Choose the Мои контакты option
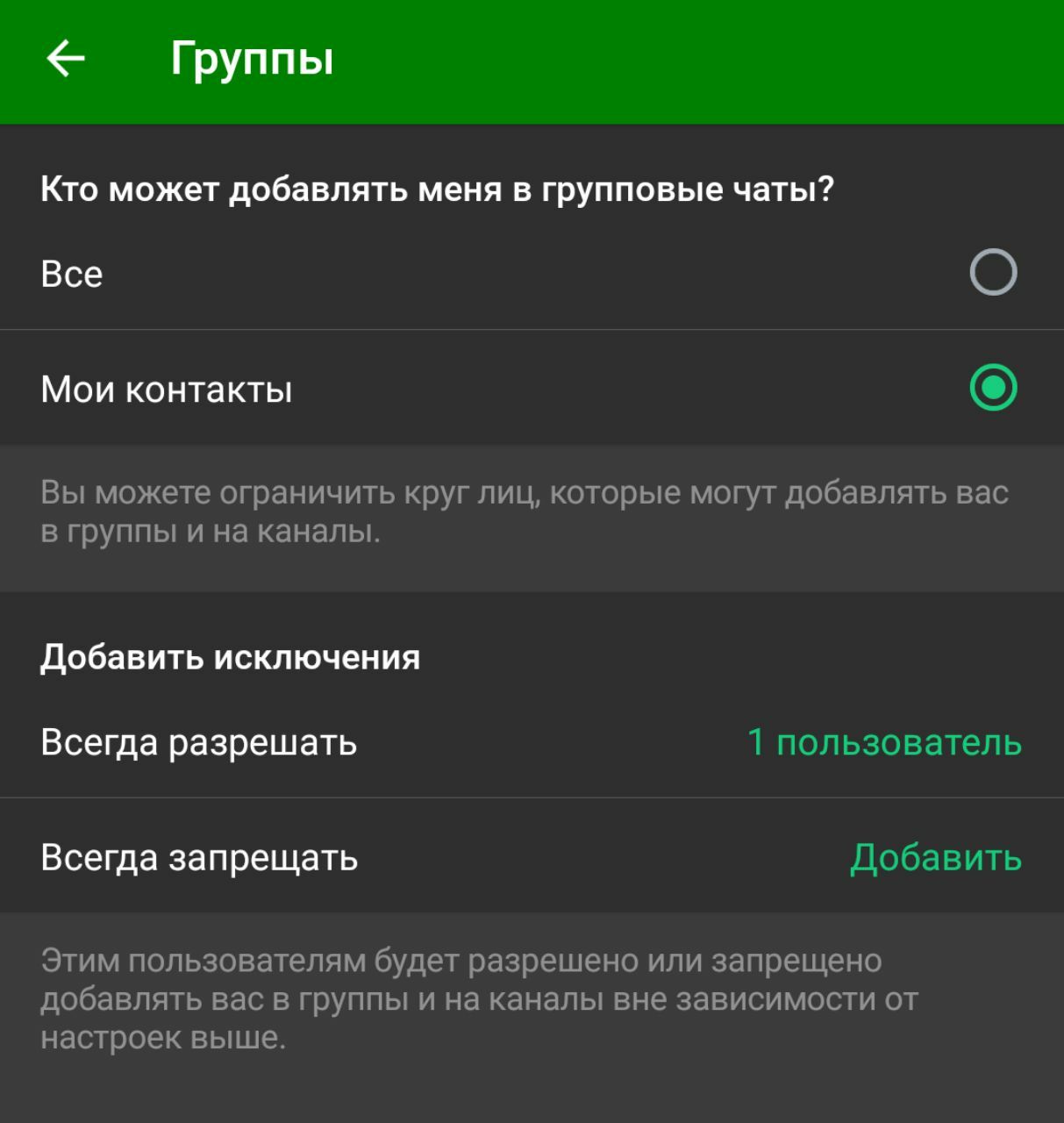The image size is (1064, 1123). (x=992, y=388)
